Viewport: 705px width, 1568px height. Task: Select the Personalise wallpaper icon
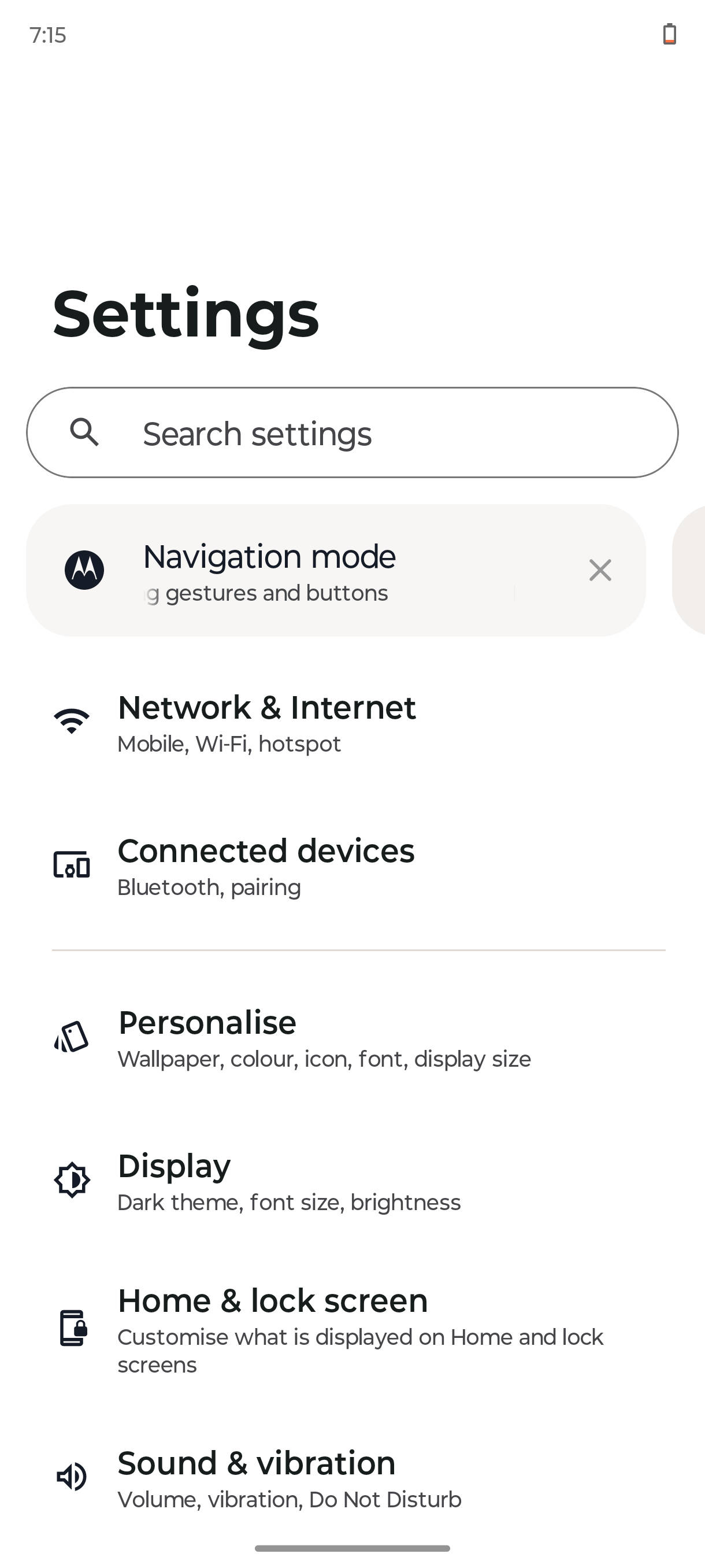[x=71, y=1038]
